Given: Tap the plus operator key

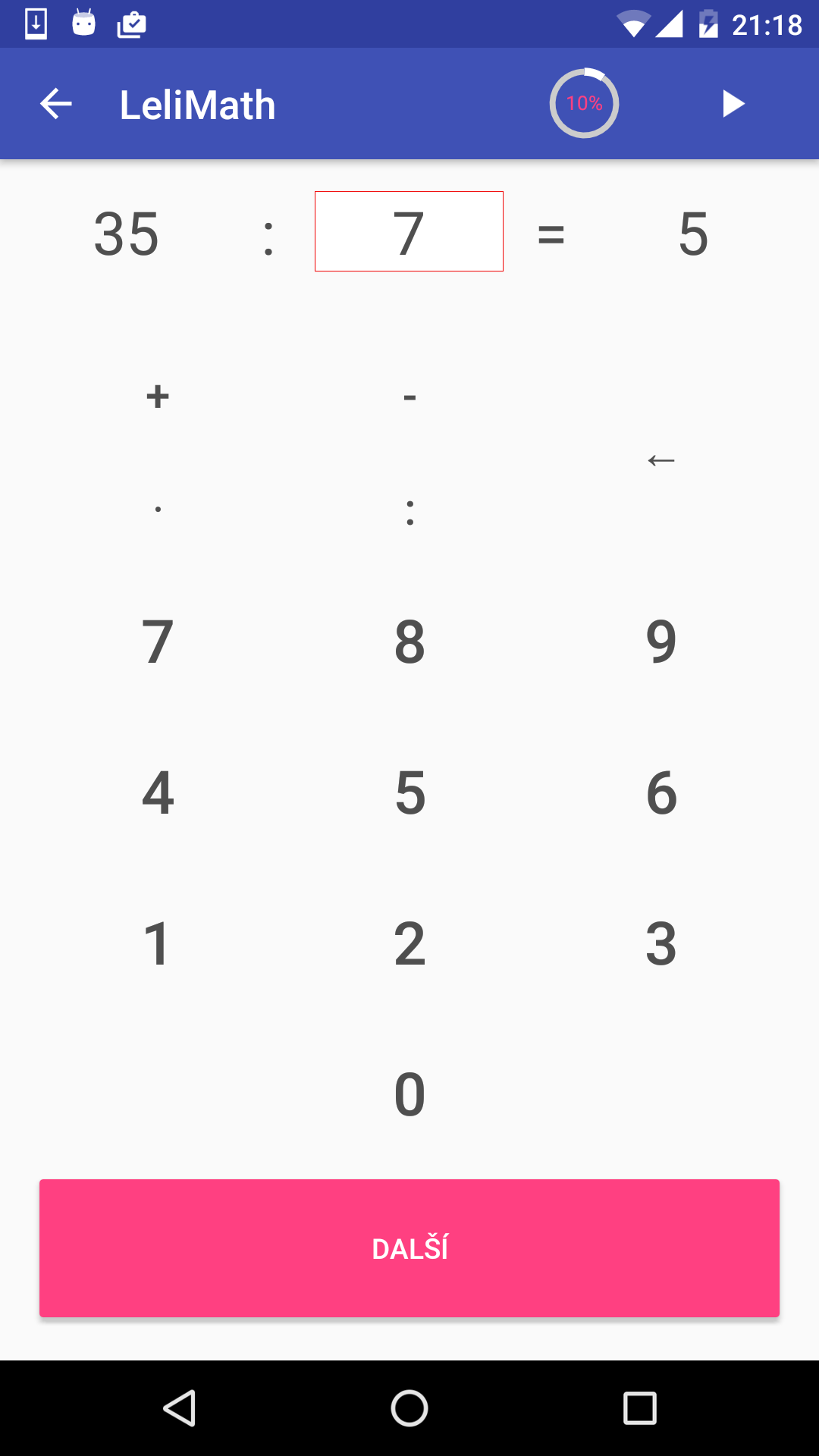Looking at the screenshot, I should 158,396.
